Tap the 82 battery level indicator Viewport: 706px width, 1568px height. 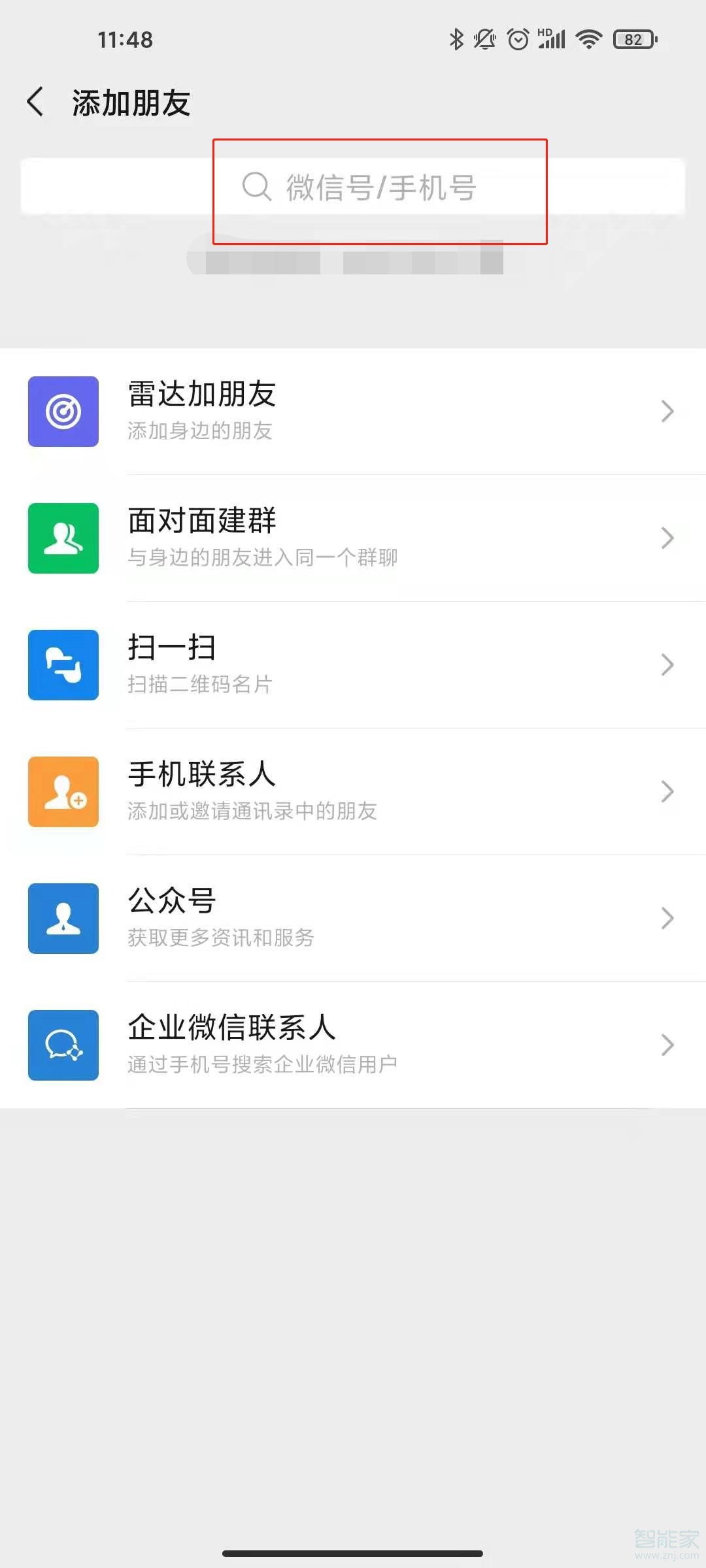(631, 39)
